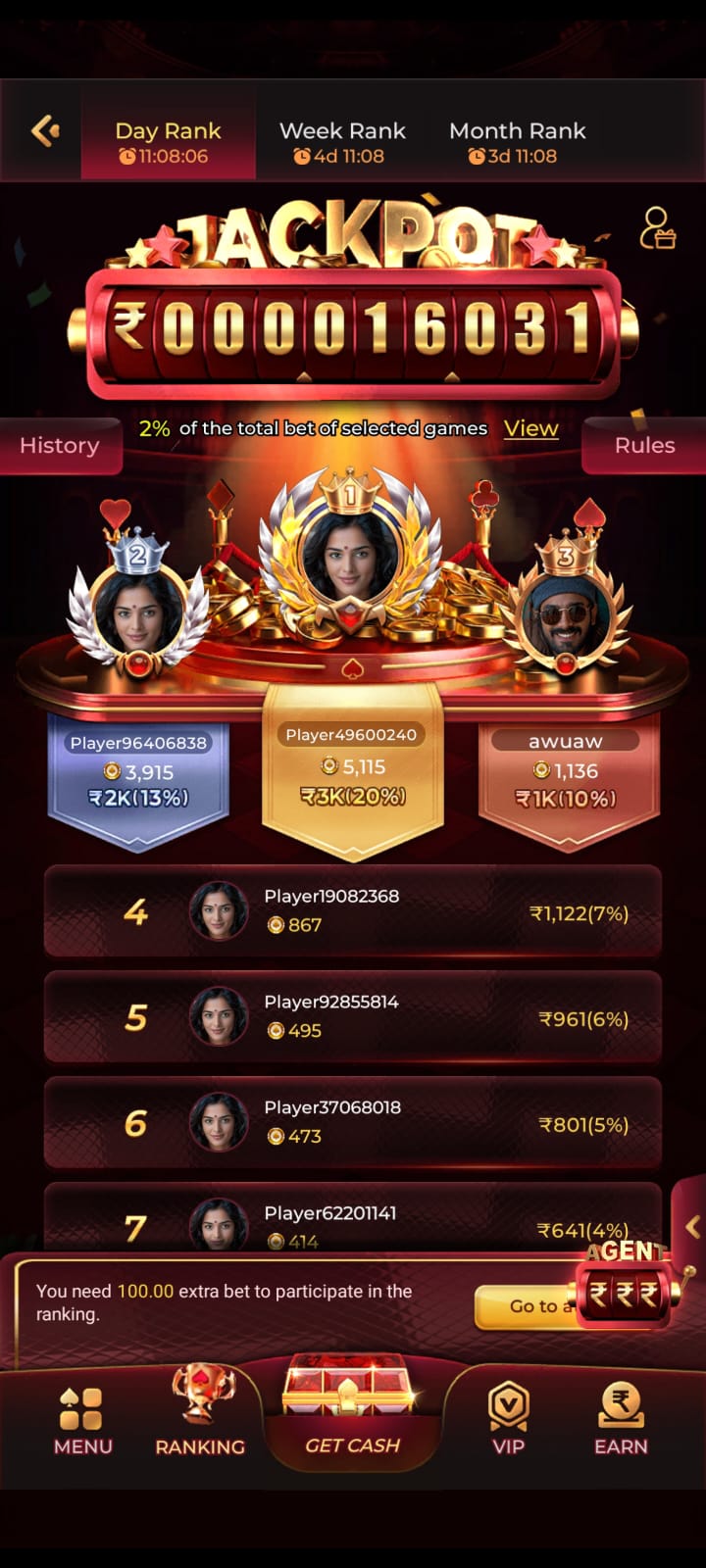Expand the side panel arrow

pyautogui.click(x=691, y=1225)
